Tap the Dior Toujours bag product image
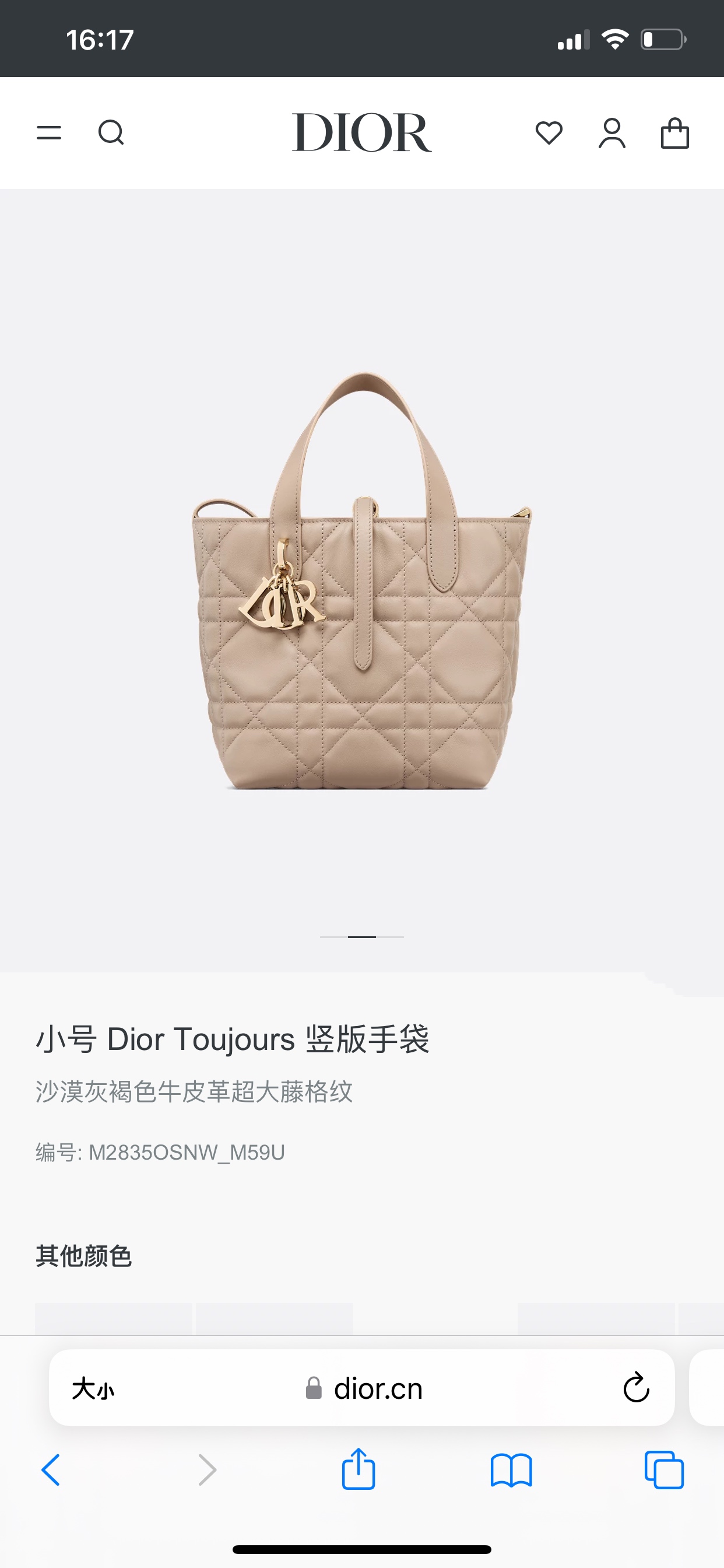This screenshot has width=724, height=1568. coord(362,582)
